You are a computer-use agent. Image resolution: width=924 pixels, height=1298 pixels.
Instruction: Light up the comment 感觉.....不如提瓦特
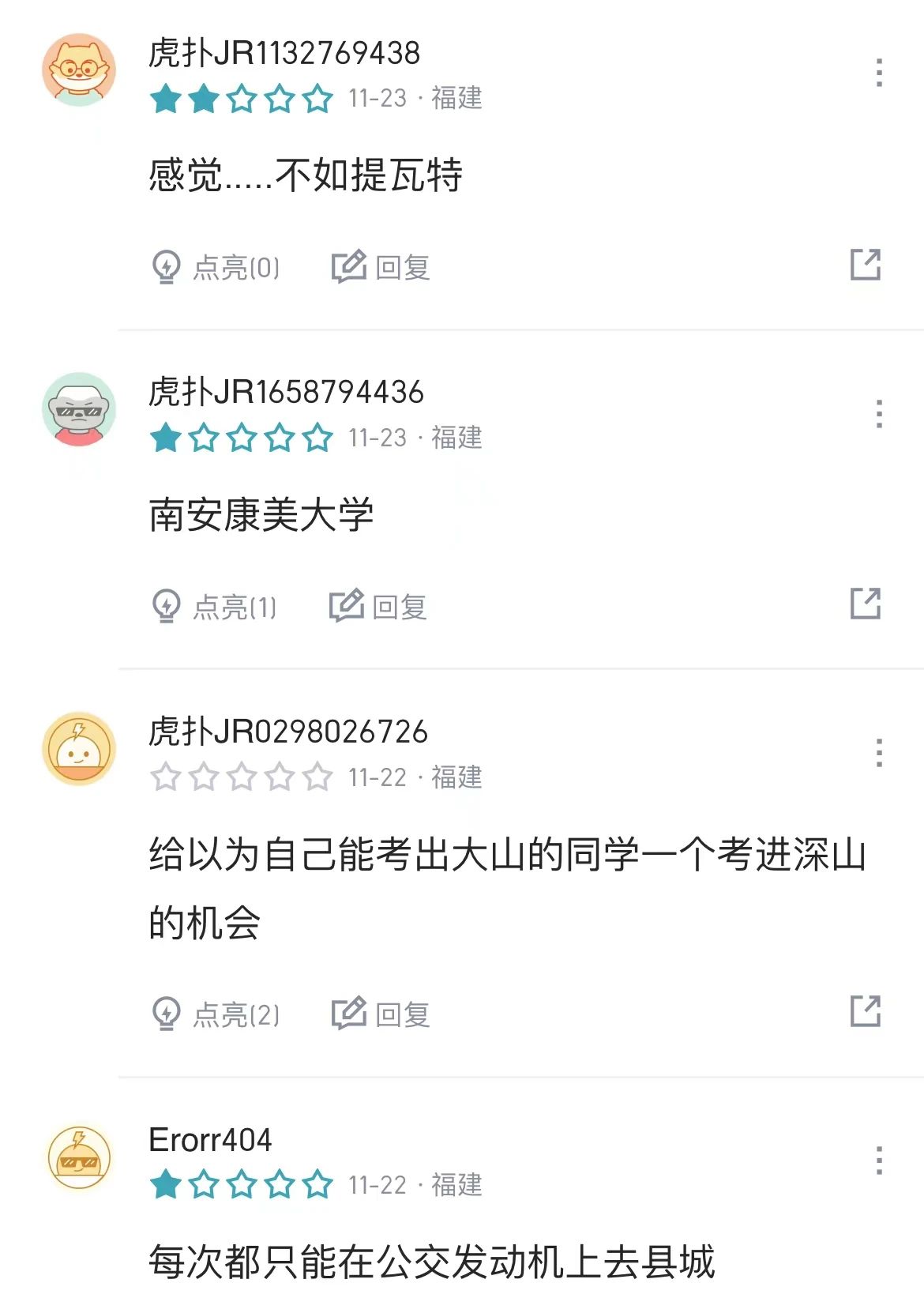tap(215, 267)
